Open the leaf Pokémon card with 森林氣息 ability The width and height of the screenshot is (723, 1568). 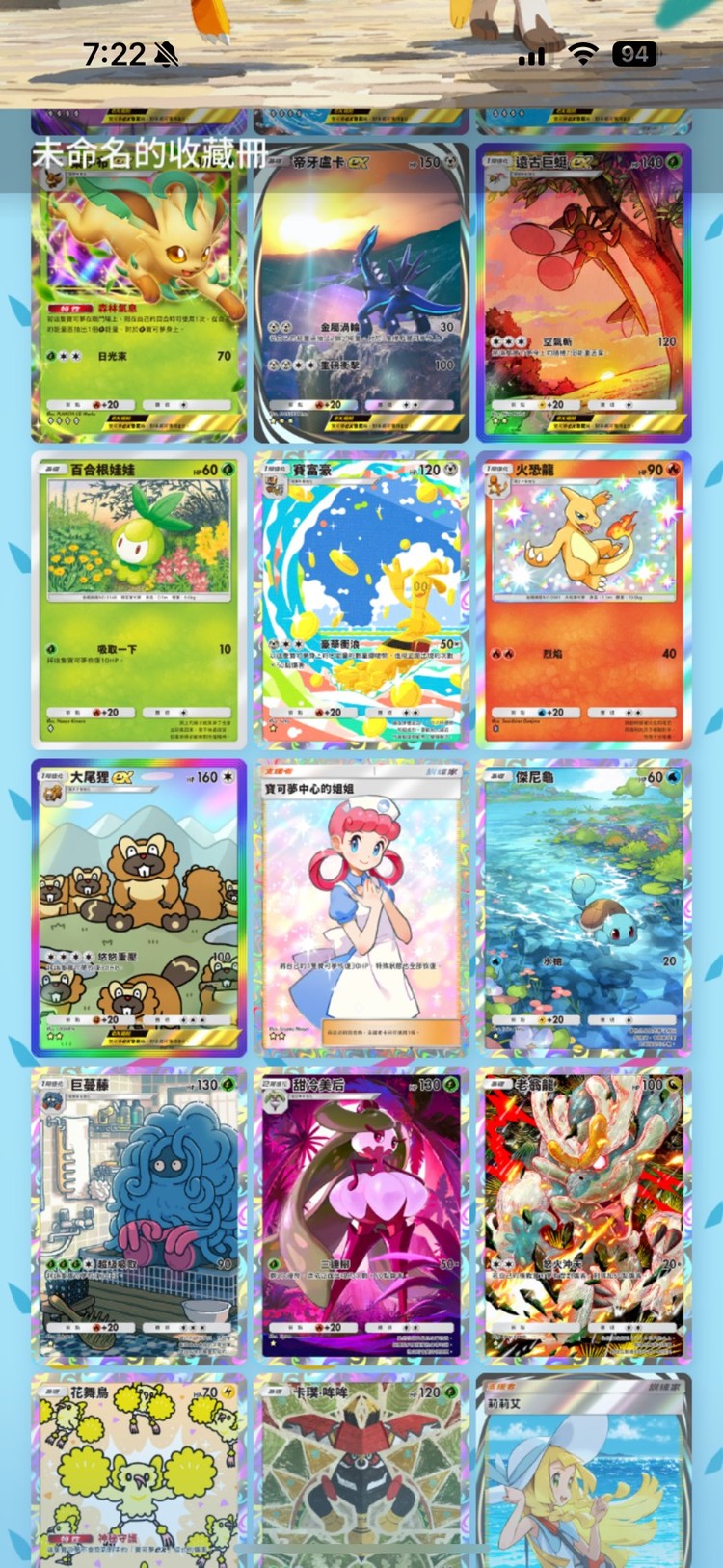(x=139, y=294)
